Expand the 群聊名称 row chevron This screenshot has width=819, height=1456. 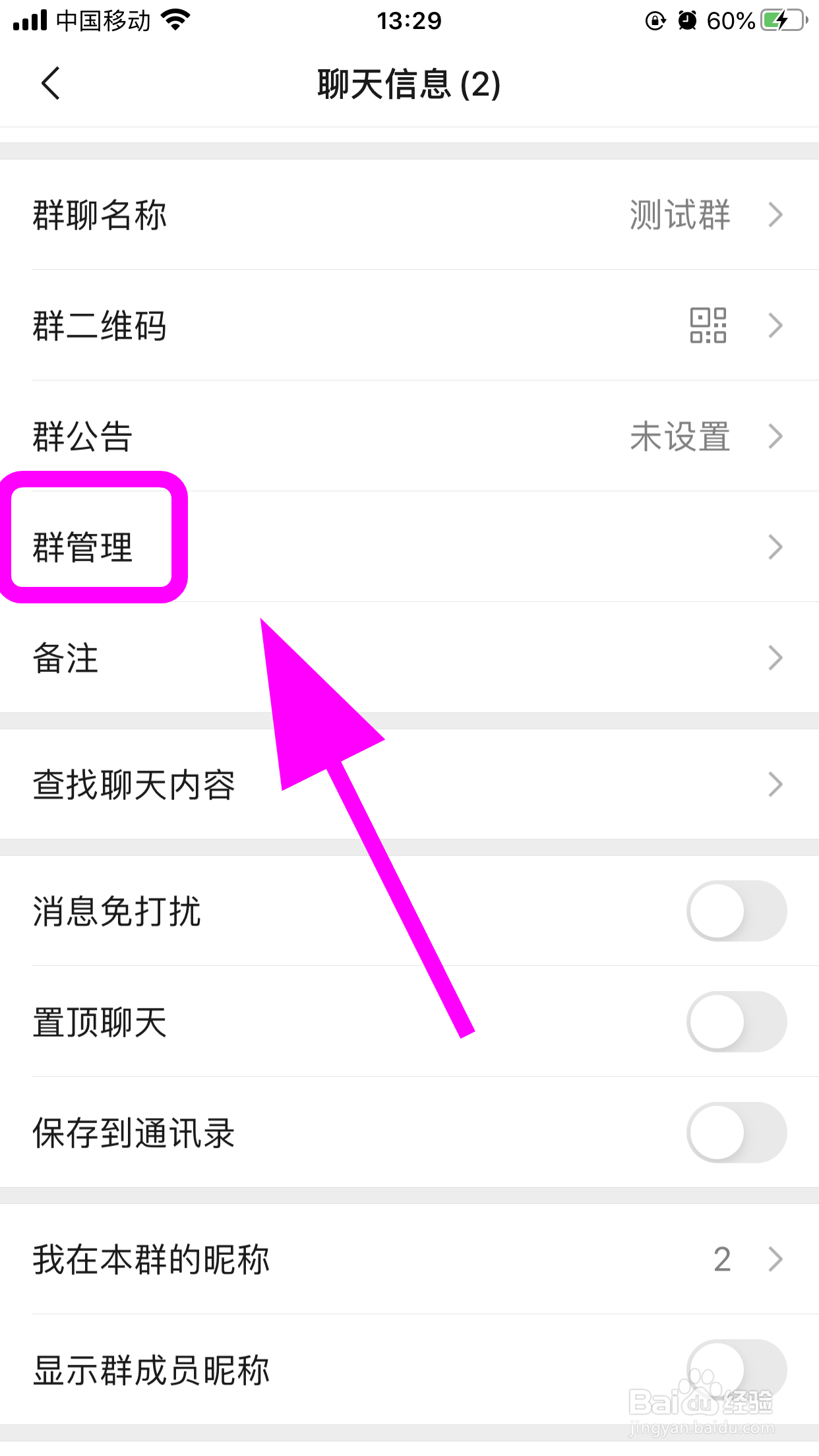[775, 215]
